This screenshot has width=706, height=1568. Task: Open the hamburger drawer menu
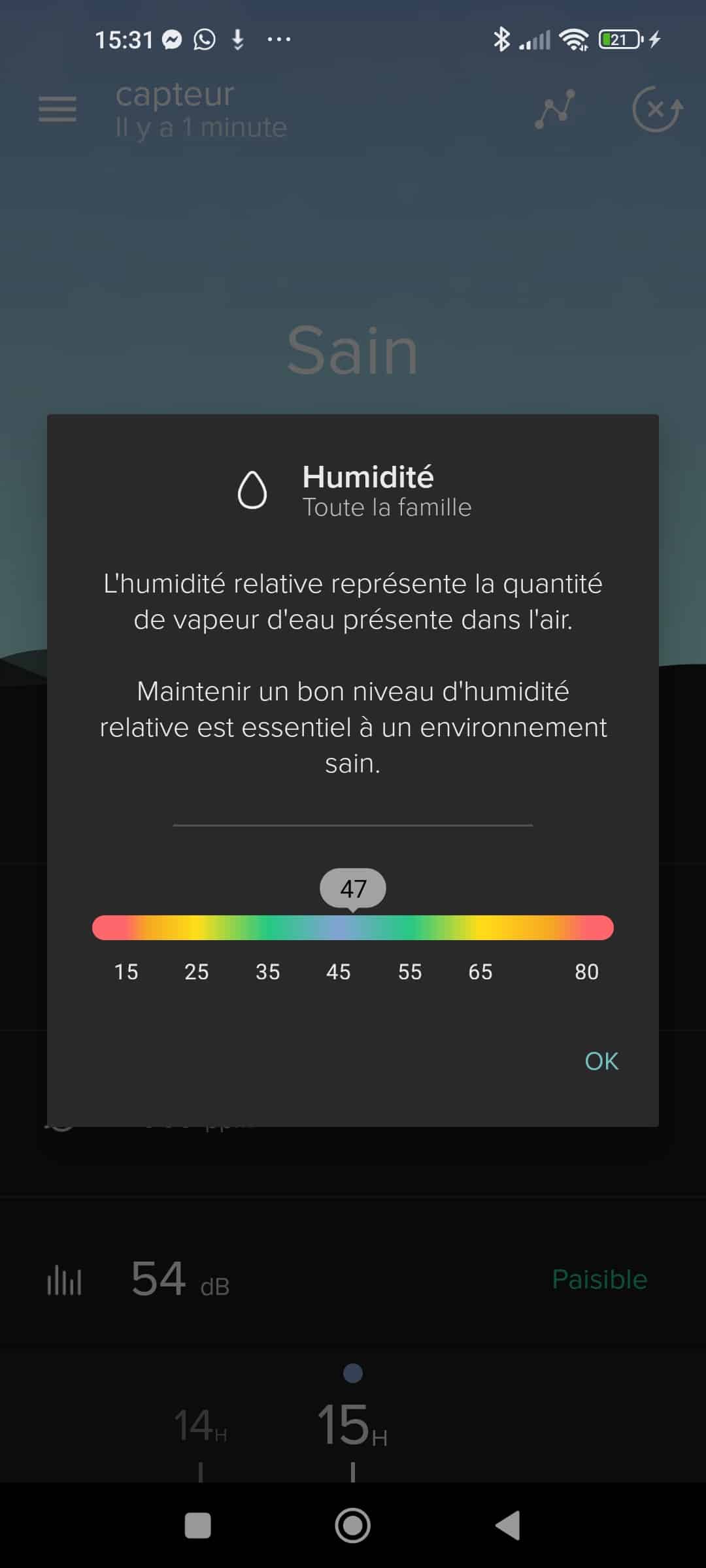[x=58, y=109]
